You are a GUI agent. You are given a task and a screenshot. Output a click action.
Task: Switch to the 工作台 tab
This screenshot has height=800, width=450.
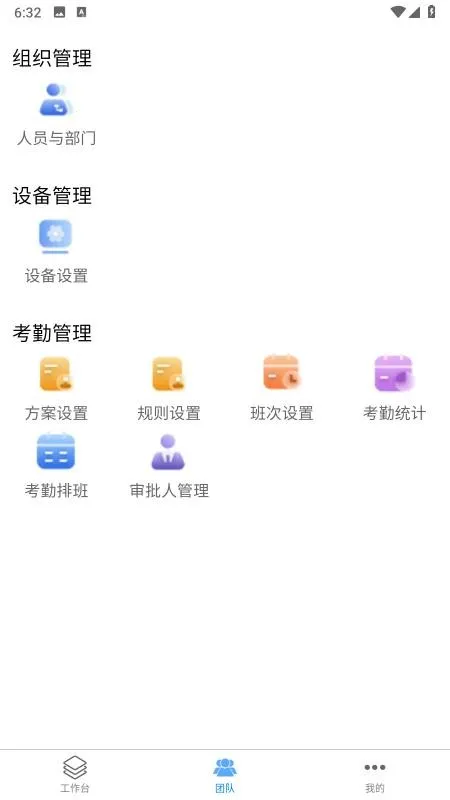[x=75, y=774]
